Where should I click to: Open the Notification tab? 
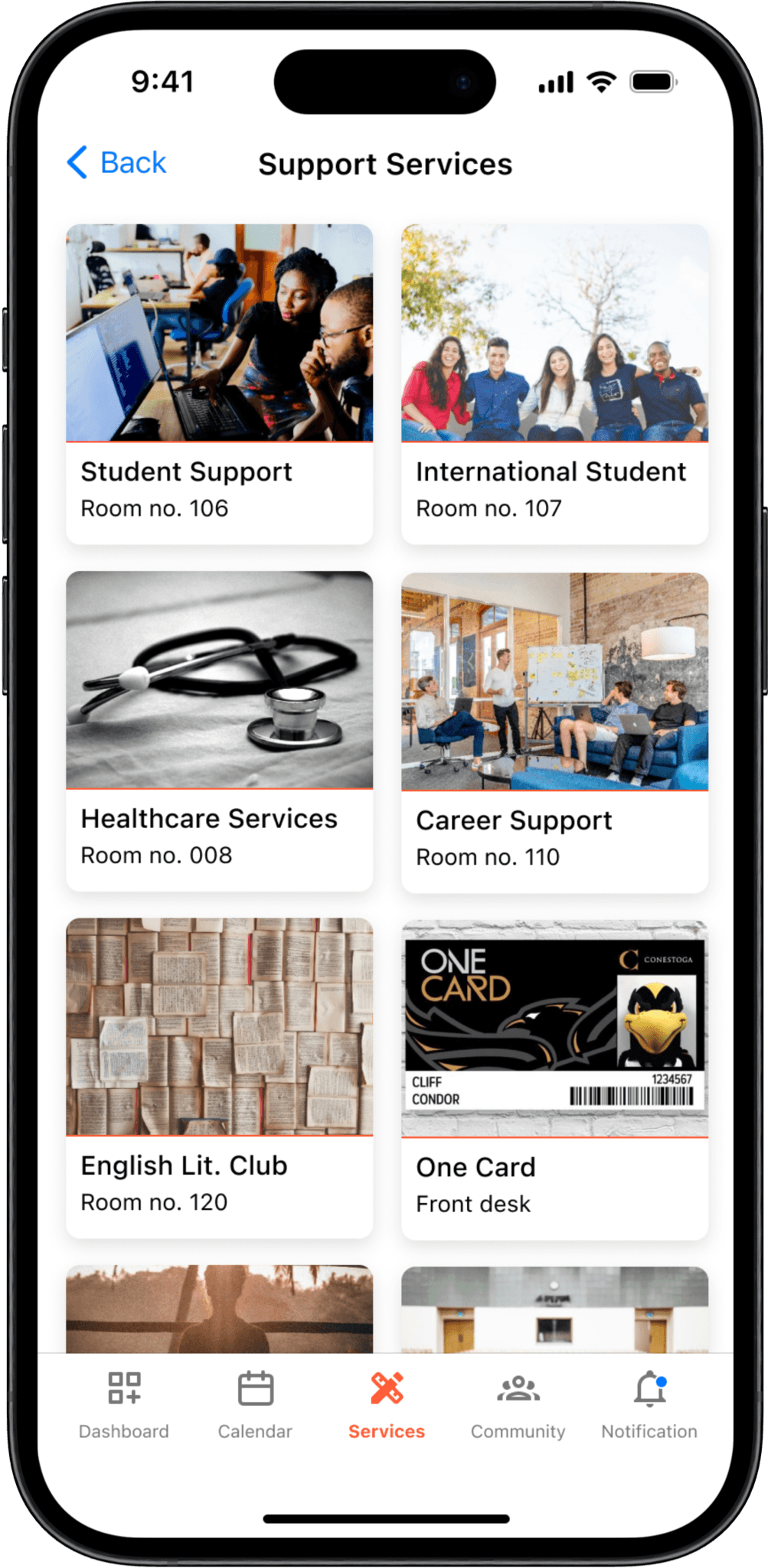tap(649, 1405)
